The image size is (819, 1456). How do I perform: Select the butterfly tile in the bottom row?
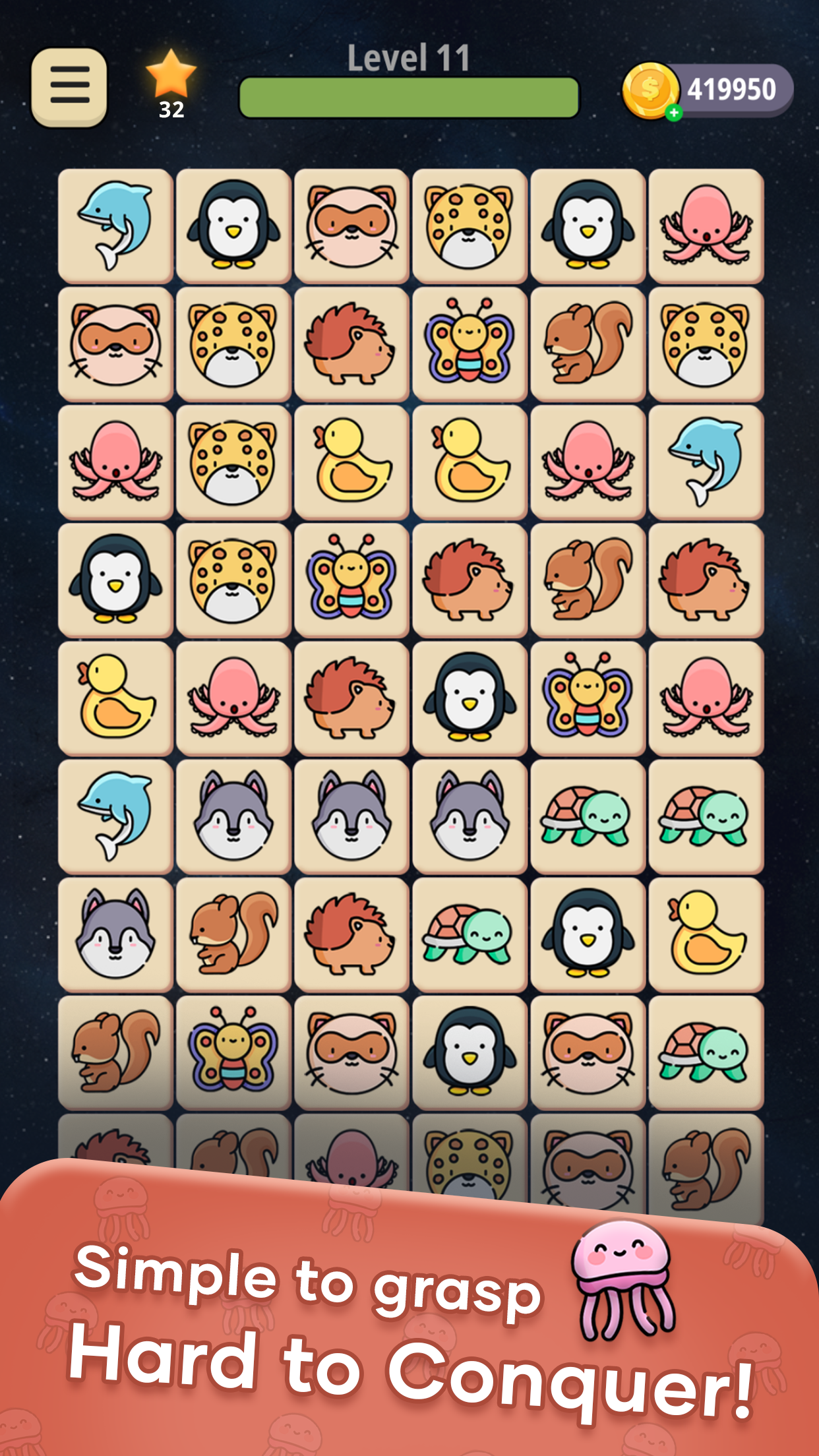tap(233, 1052)
